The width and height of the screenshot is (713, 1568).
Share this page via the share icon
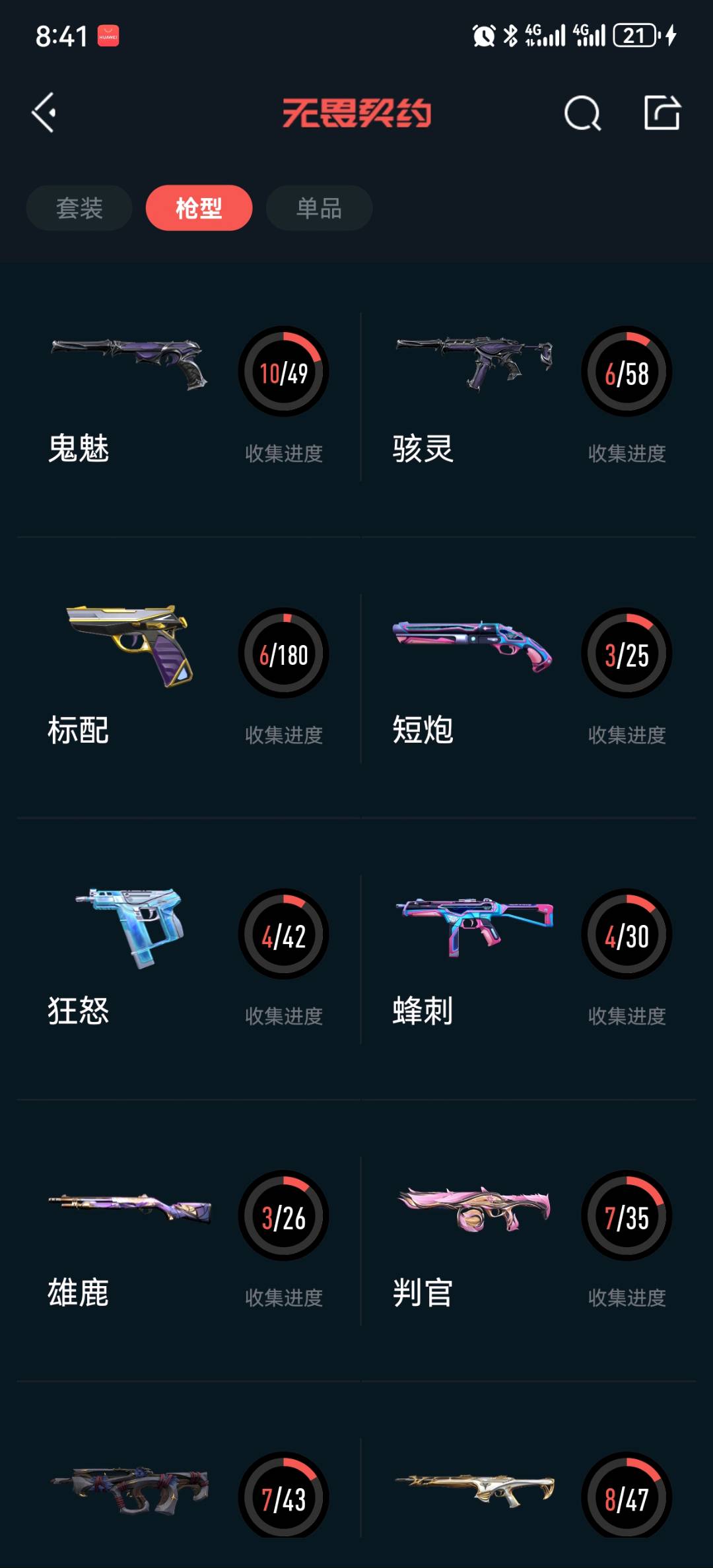pos(662,113)
